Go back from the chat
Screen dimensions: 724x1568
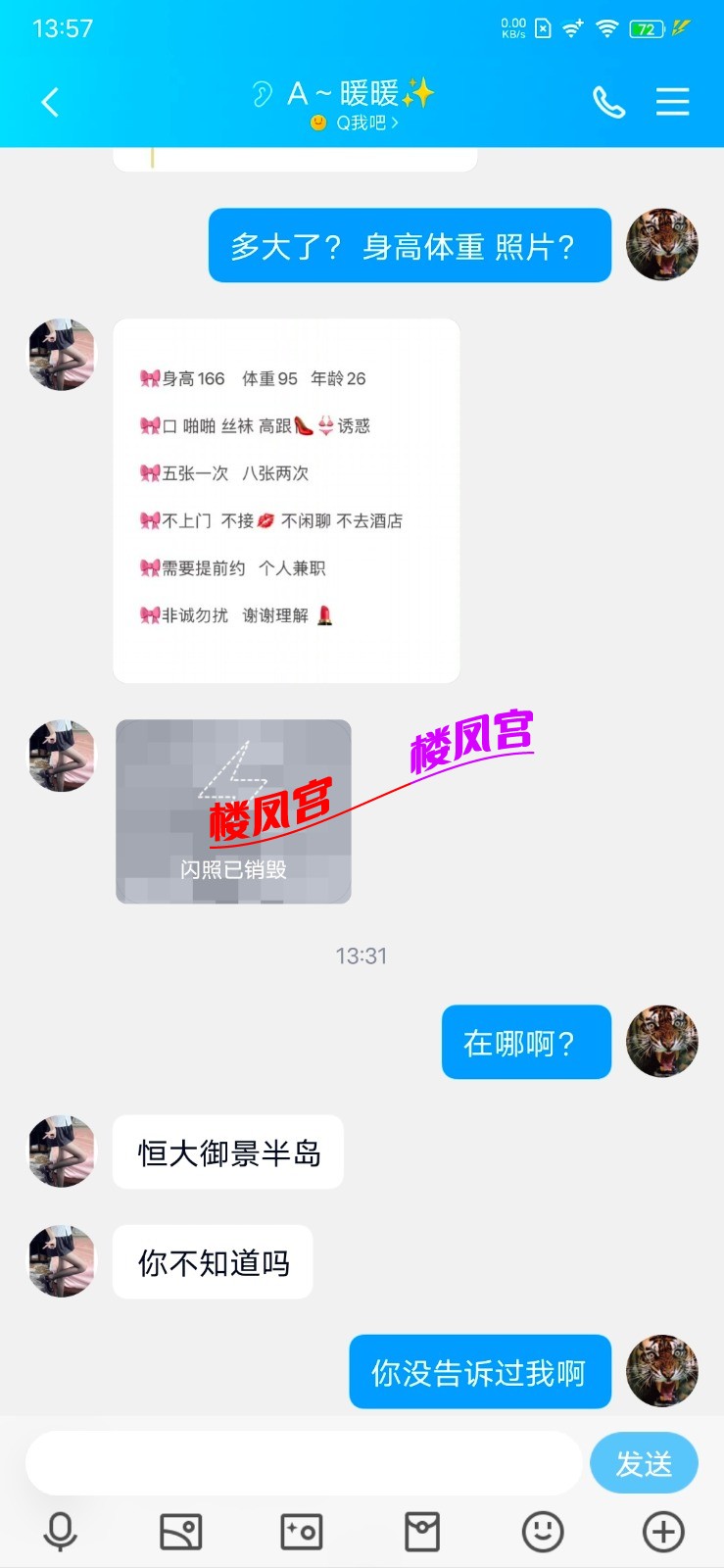[51, 102]
